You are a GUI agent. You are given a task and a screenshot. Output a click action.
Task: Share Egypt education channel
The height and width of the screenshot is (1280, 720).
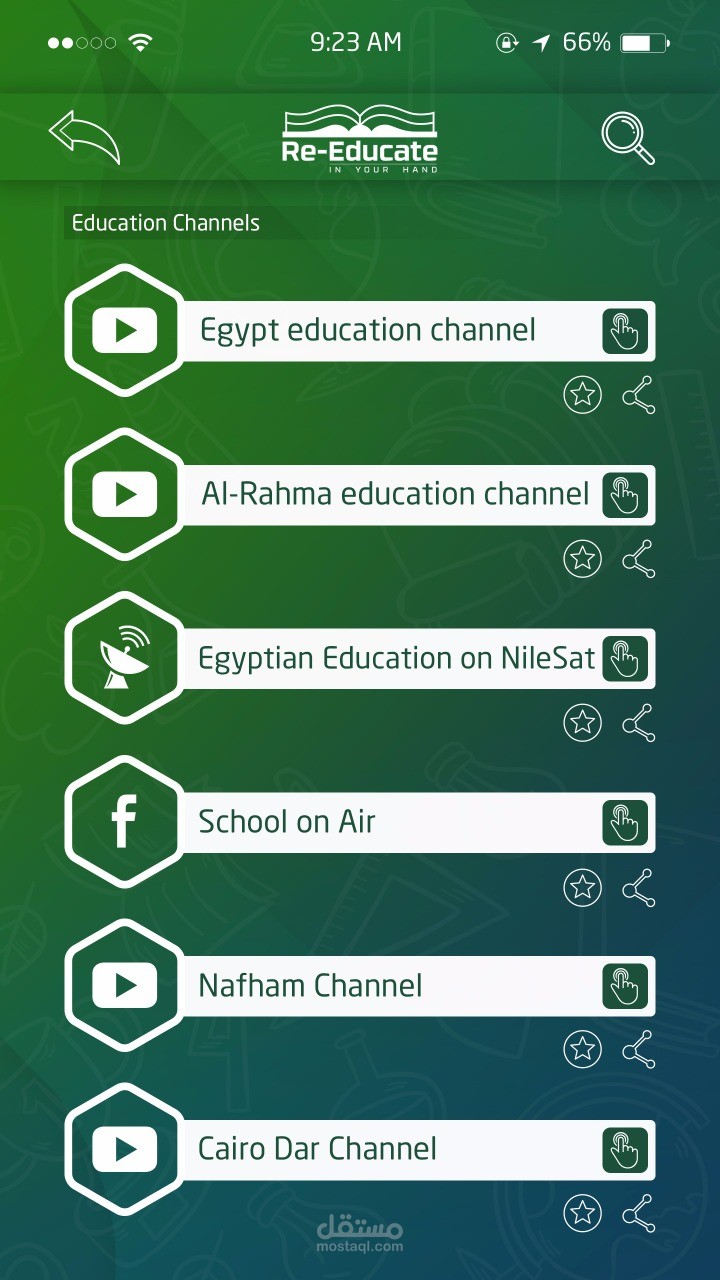(x=639, y=395)
